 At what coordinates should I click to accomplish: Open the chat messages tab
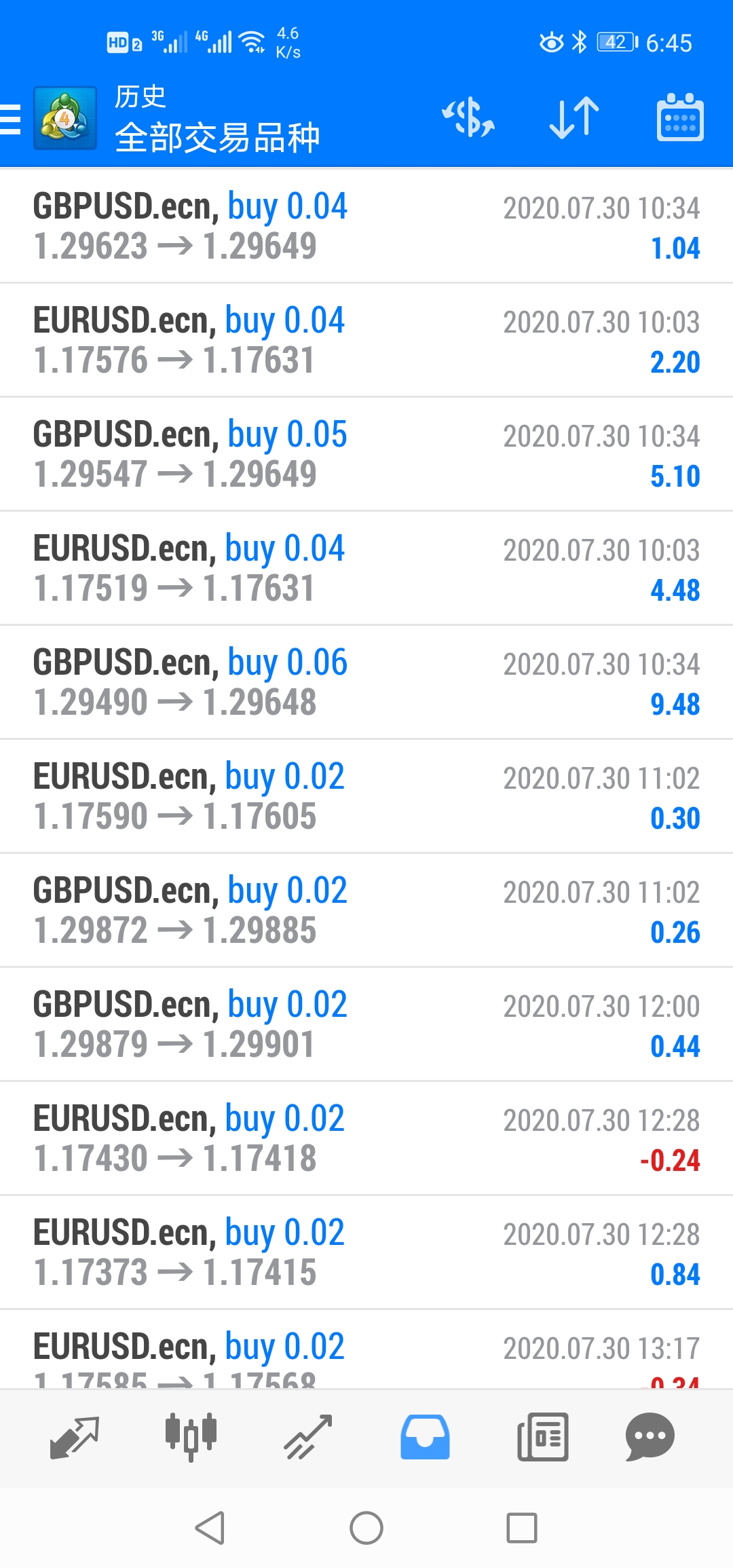(x=650, y=1437)
